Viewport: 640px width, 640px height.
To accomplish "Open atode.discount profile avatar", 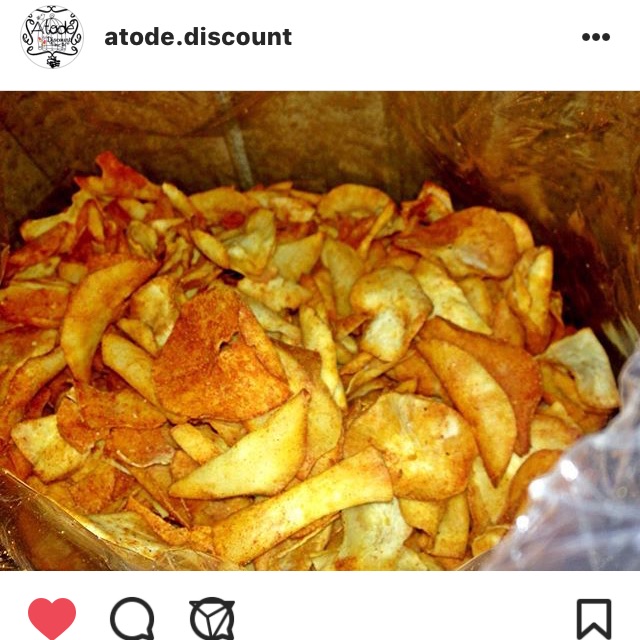I will [x=51, y=37].
